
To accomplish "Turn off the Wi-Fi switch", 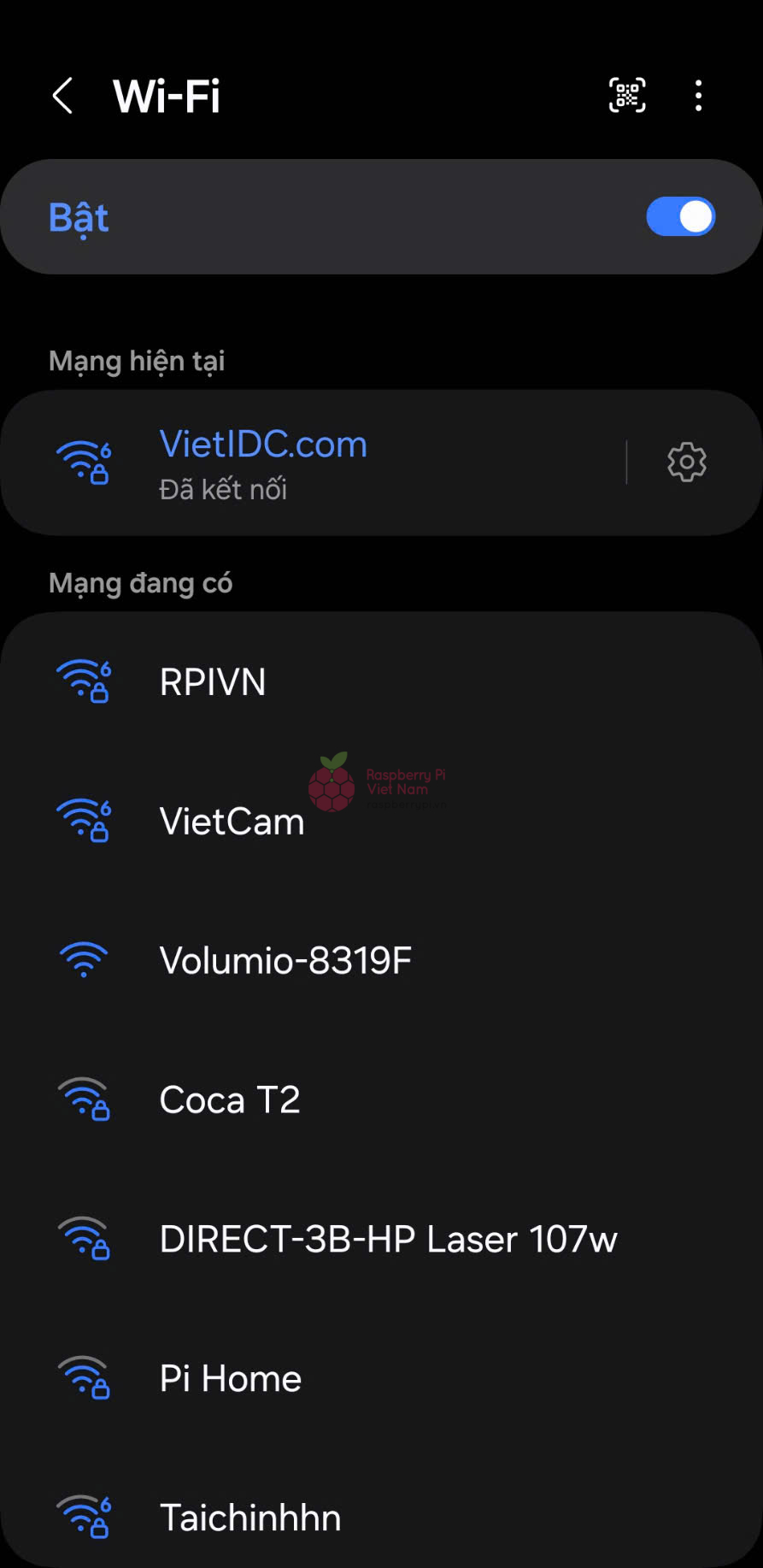I will click(680, 217).
